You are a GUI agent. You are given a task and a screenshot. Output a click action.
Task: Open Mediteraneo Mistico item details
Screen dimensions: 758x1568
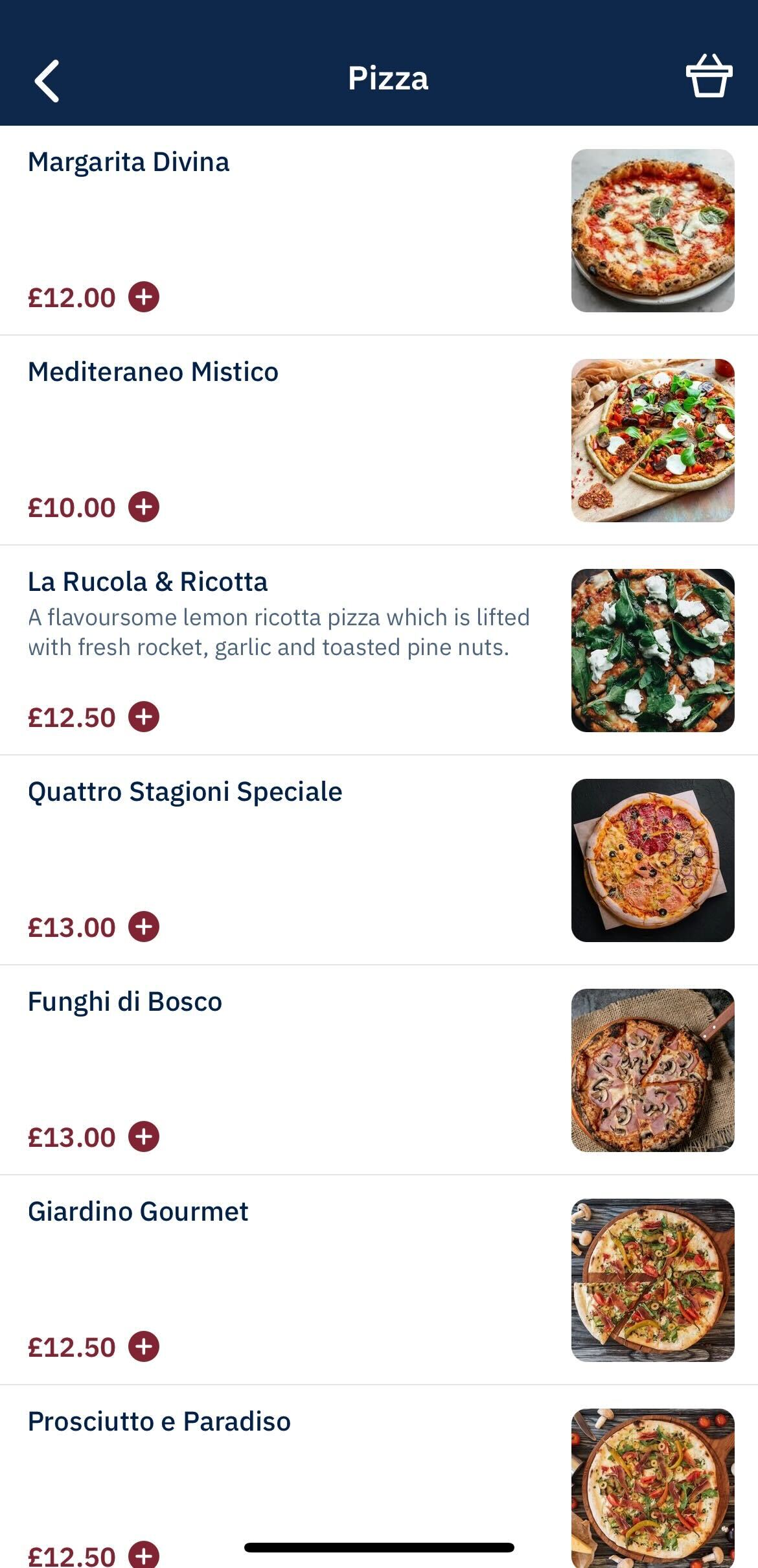click(153, 372)
